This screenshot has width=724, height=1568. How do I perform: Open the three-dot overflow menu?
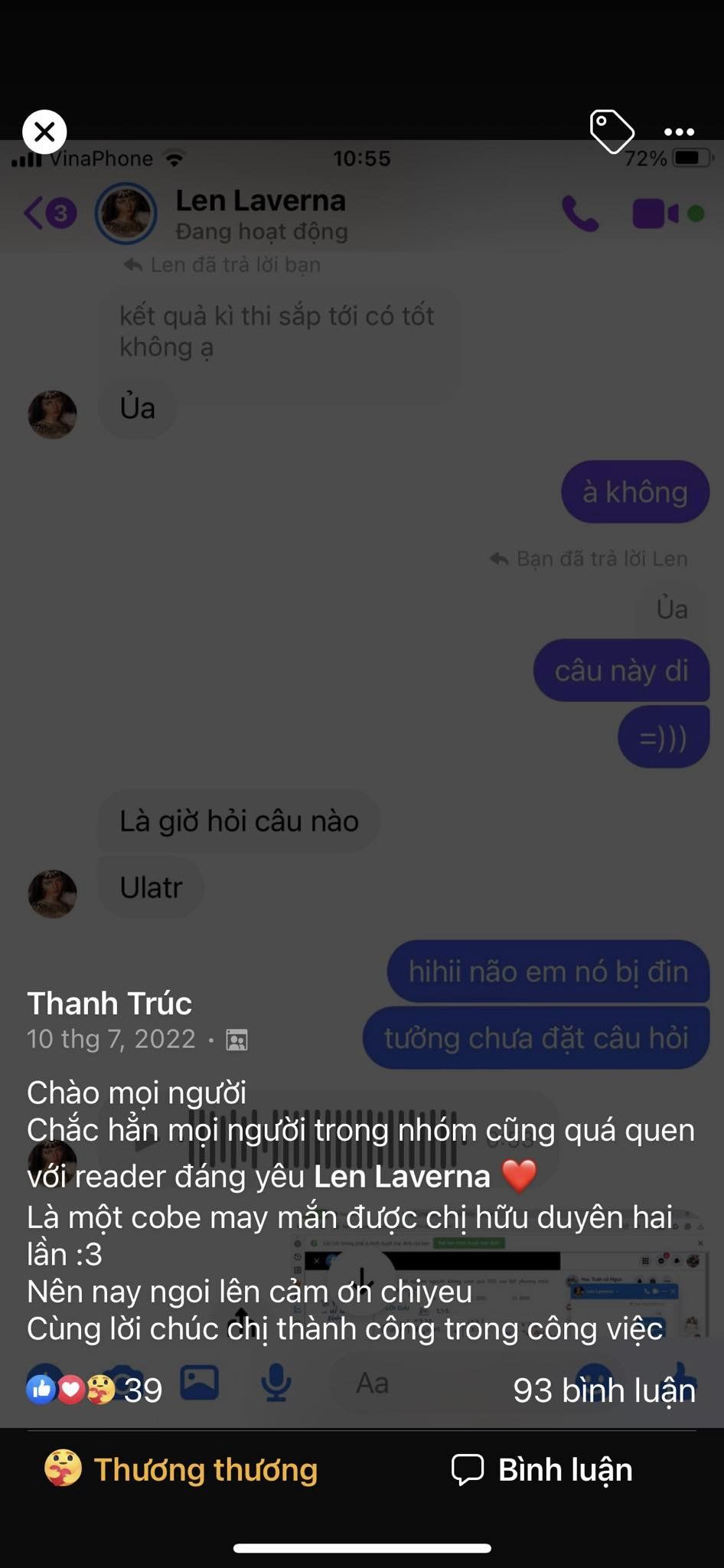tap(679, 132)
